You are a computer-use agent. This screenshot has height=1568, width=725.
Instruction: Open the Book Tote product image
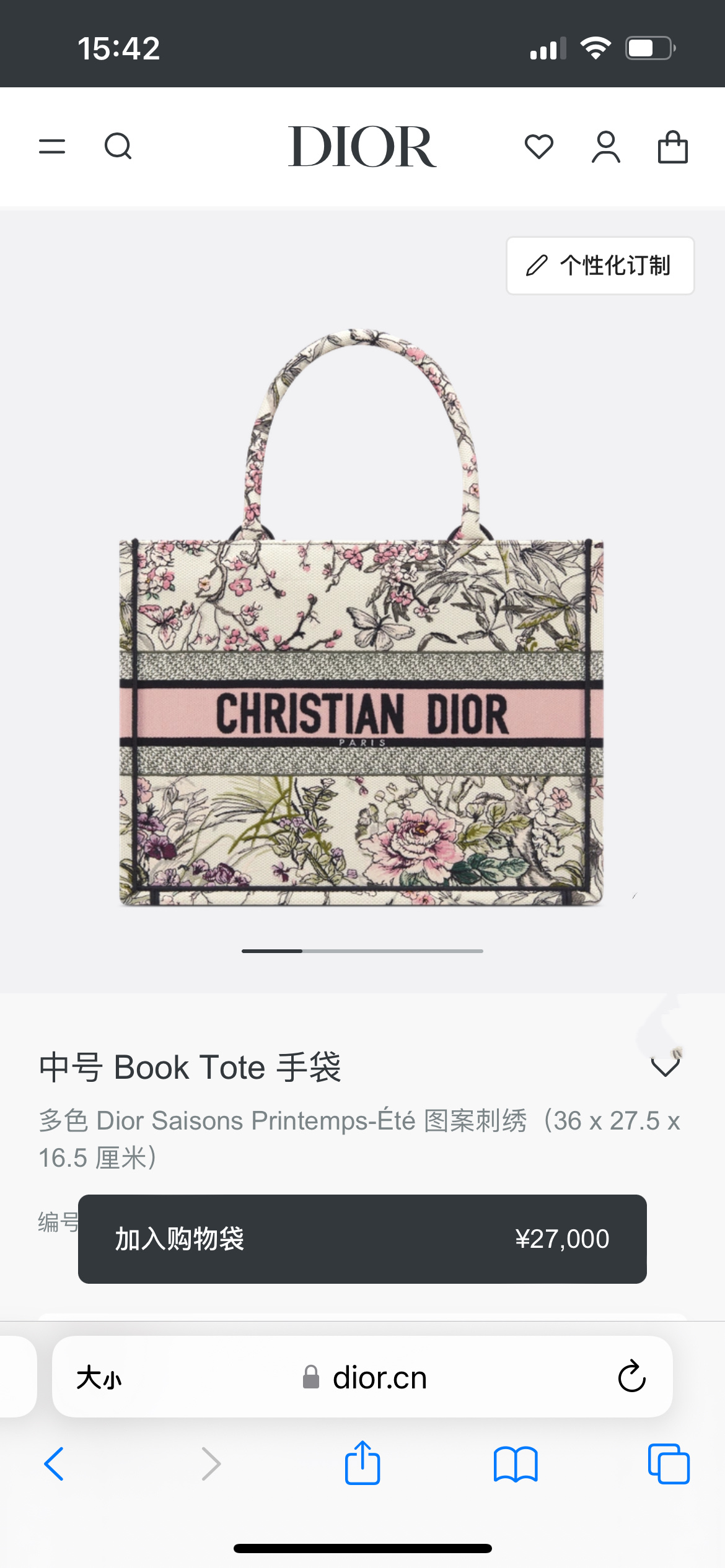click(x=362, y=619)
